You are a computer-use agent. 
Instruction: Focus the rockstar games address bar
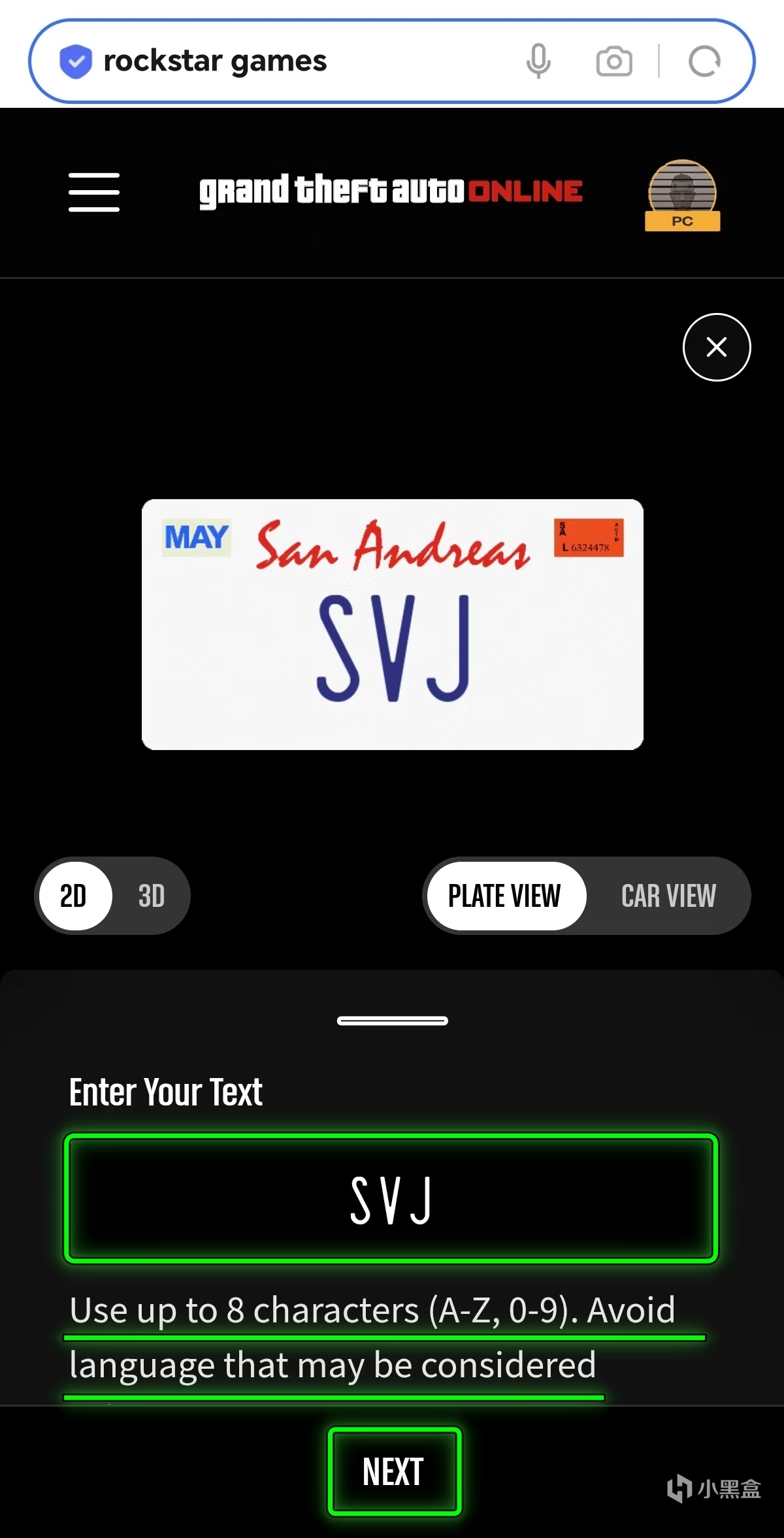pos(294,61)
